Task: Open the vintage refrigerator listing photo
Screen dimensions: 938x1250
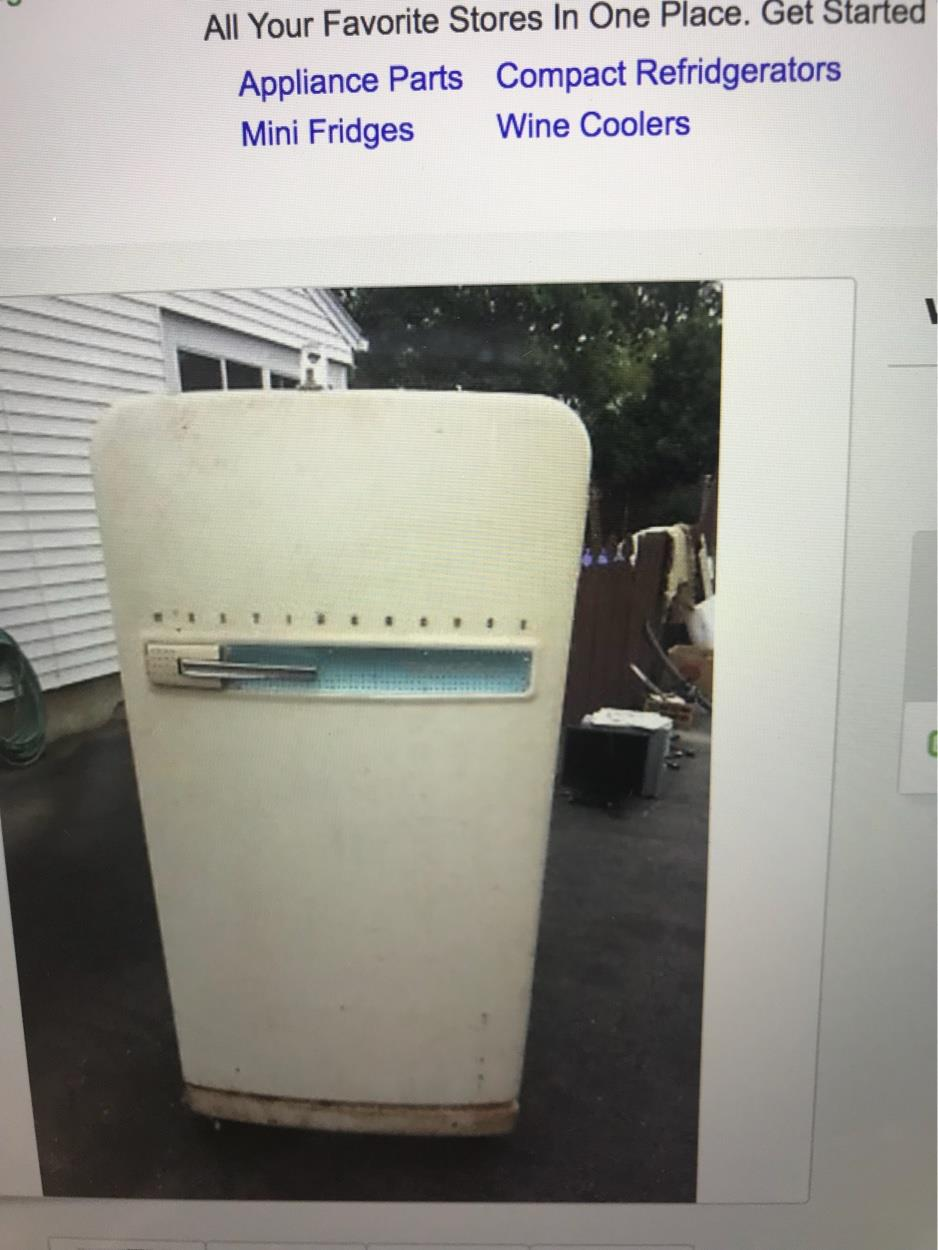Action: (360, 740)
